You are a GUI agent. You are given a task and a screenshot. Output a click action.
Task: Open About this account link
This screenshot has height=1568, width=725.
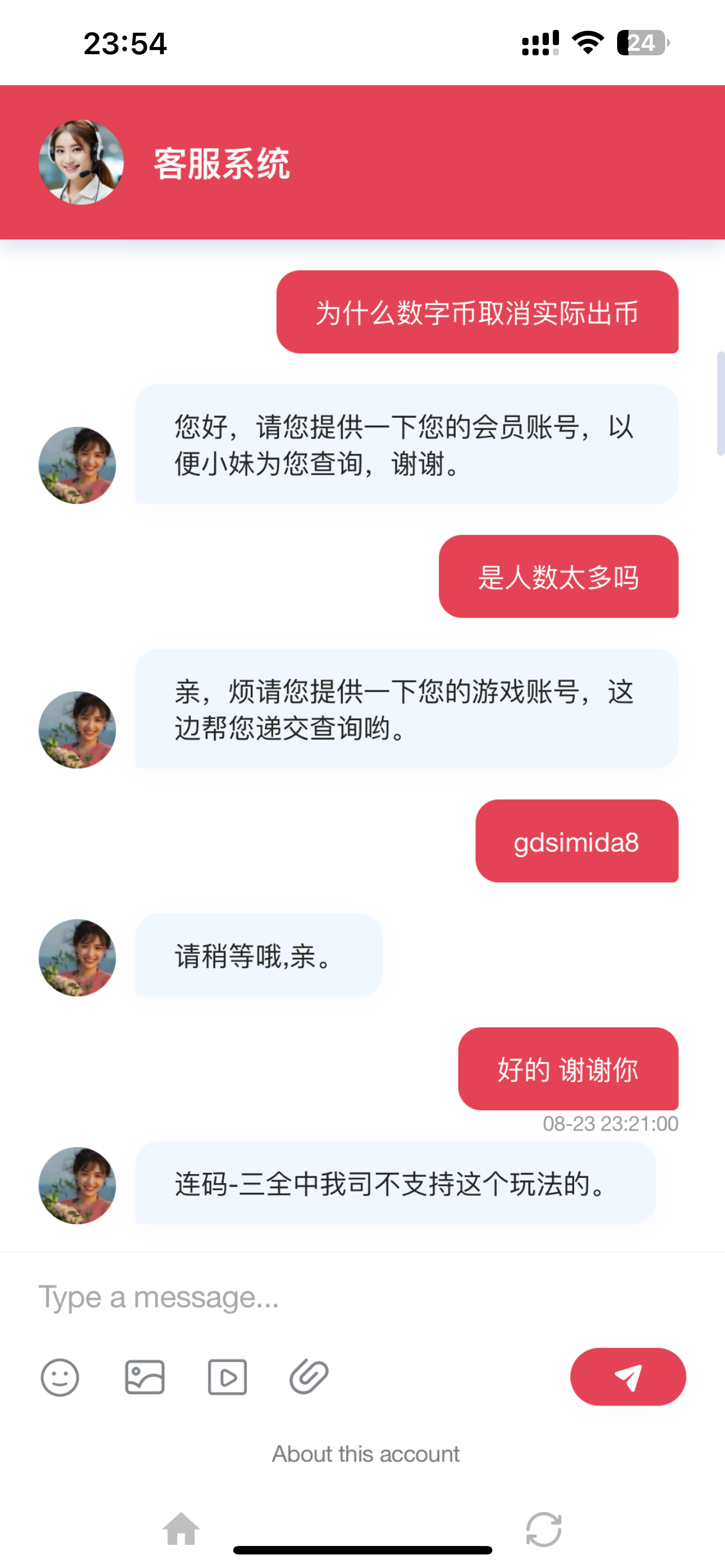click(x=365, y=1453)
